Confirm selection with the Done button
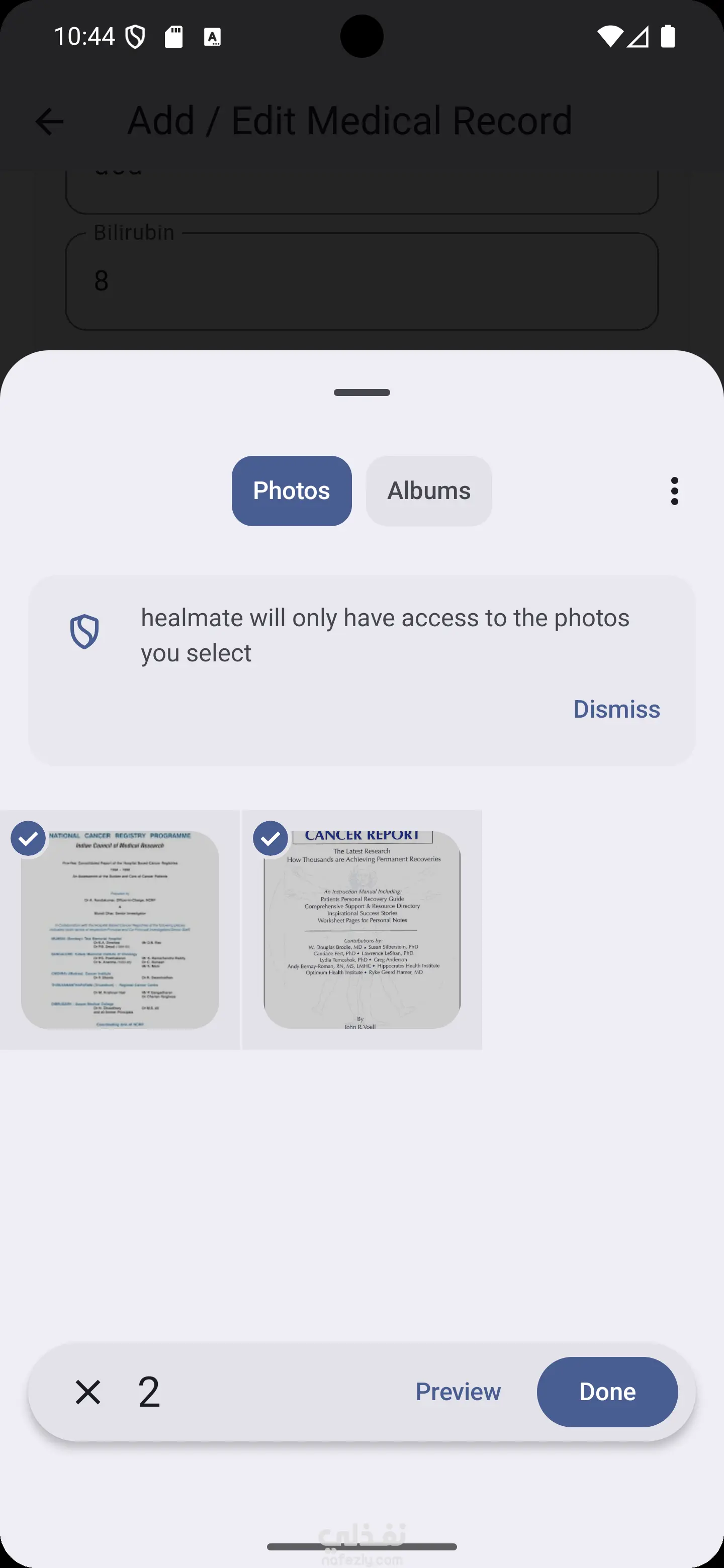 coord(607,1392)
